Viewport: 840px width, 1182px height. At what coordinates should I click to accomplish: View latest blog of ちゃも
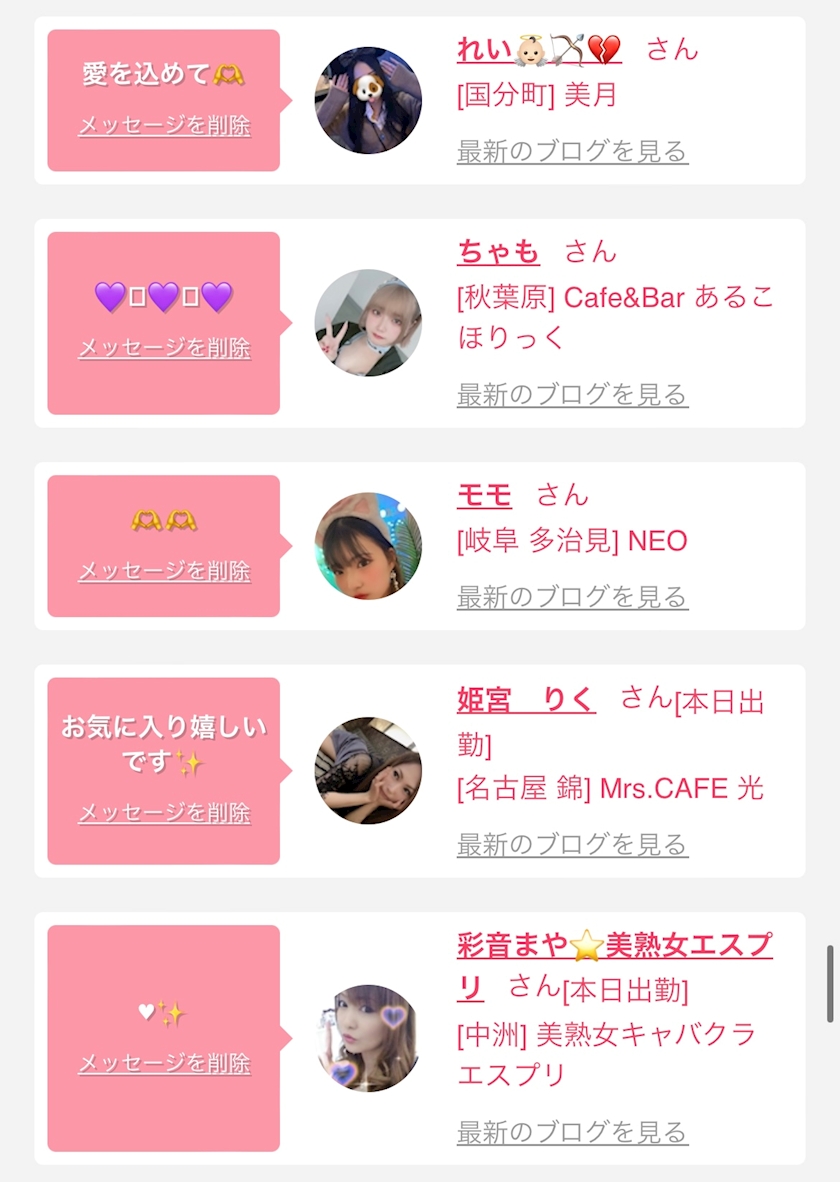(x=572, y=395)
